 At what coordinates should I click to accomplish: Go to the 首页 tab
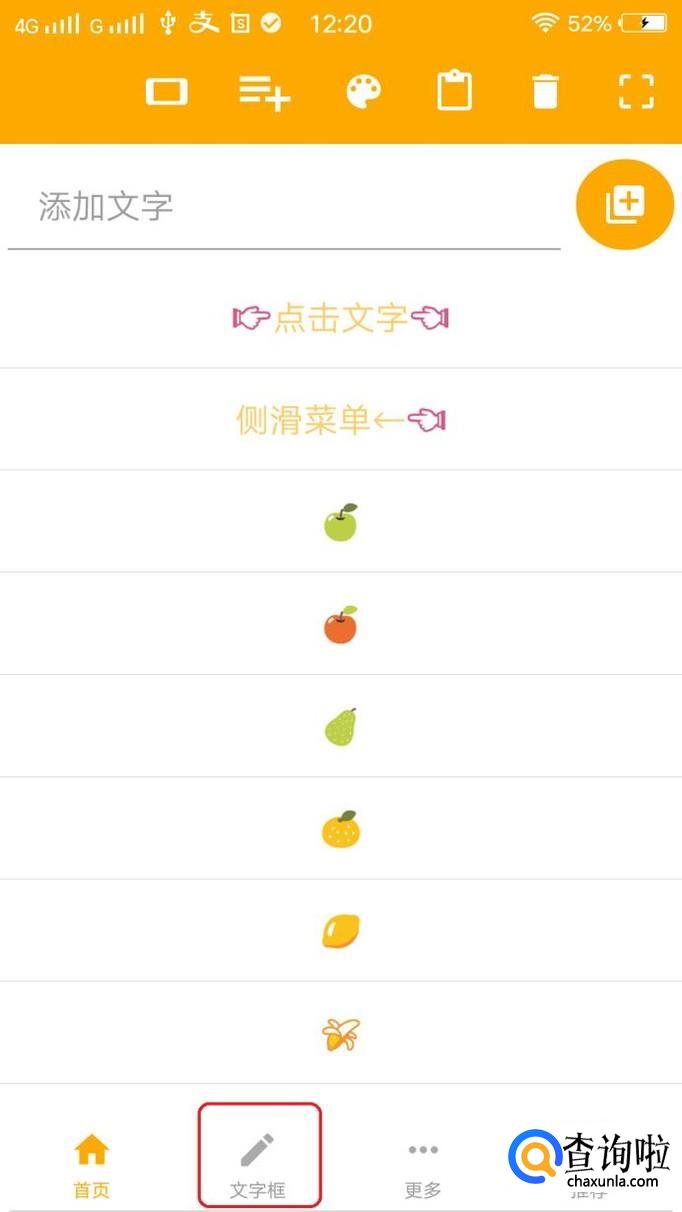point(91,1165)
